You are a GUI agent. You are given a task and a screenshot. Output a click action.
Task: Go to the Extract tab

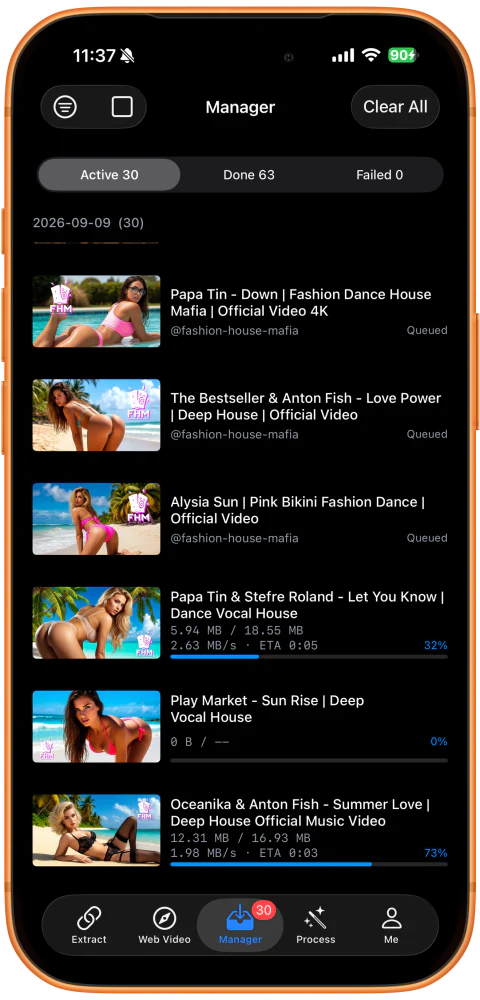tap(89, 925)
